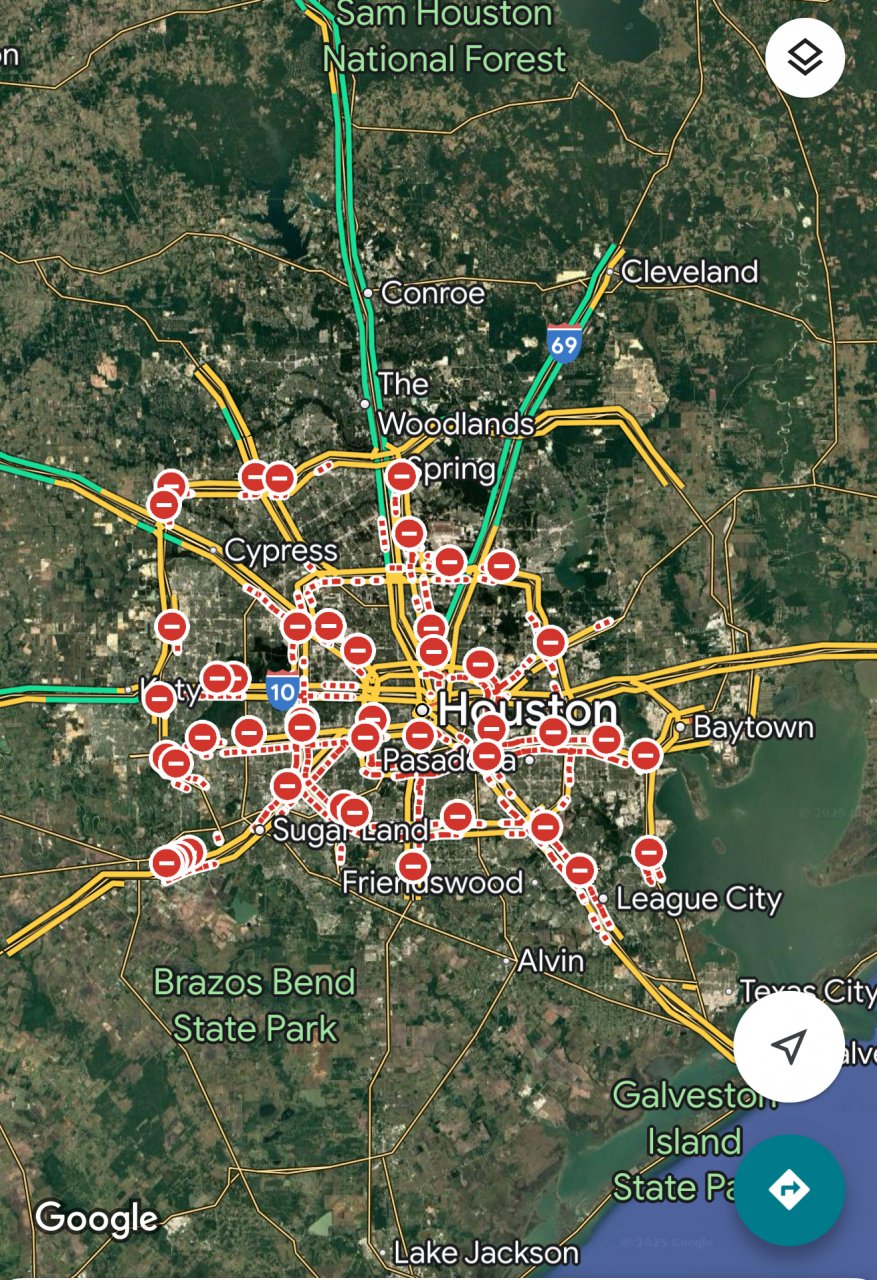Tap the road closure marker beside Spring
This screenshot has height=1280, width=877.
point(401,476)
